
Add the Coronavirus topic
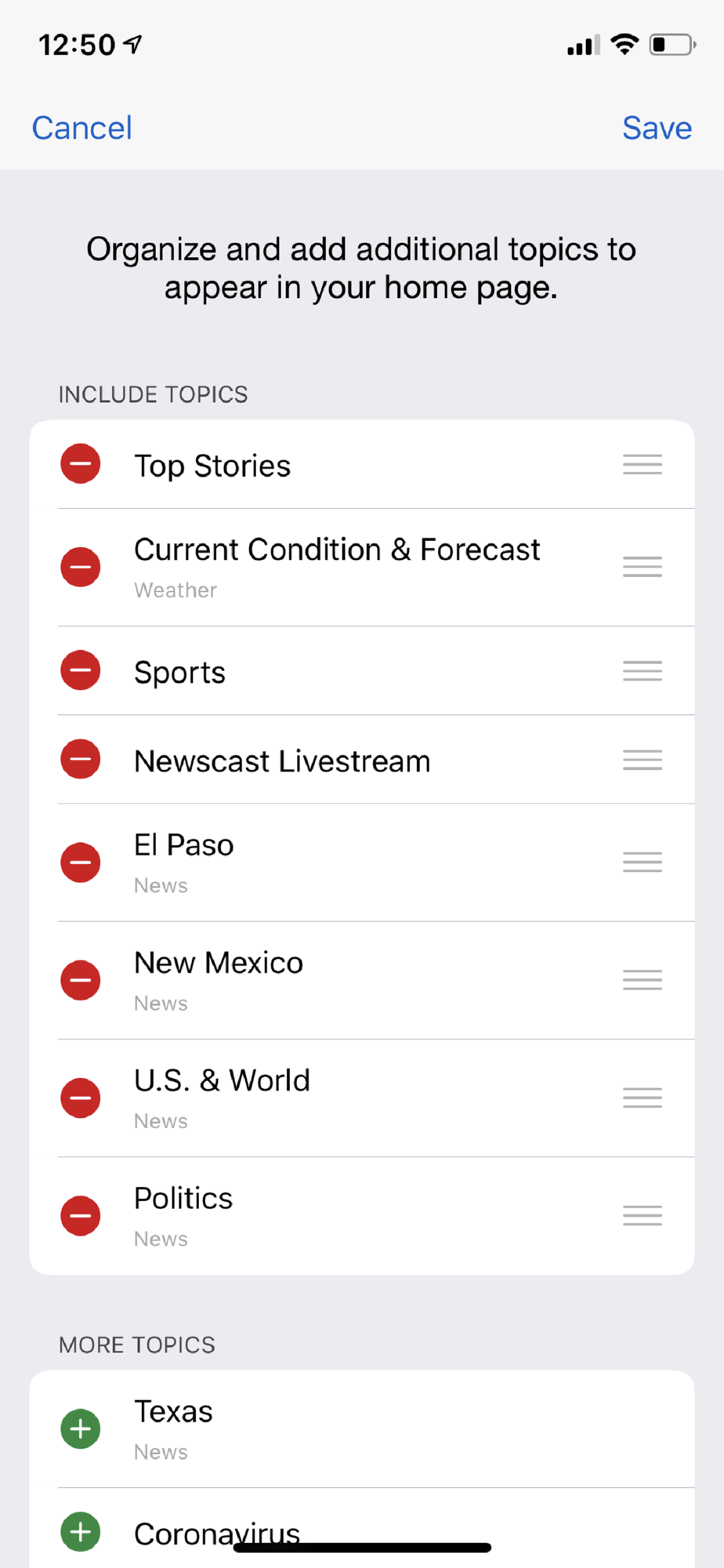81,1532
